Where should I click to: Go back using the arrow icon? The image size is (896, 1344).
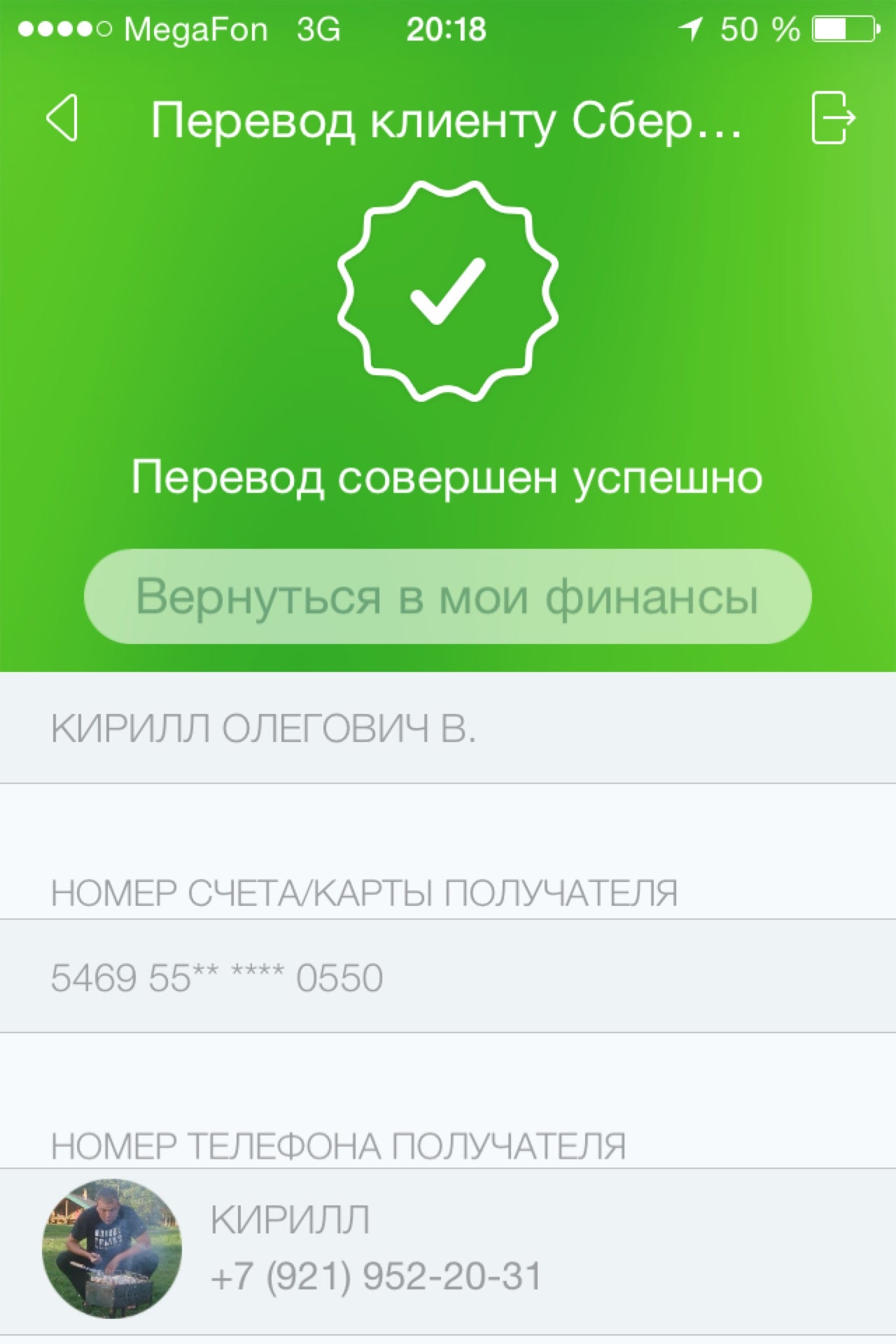62,118
